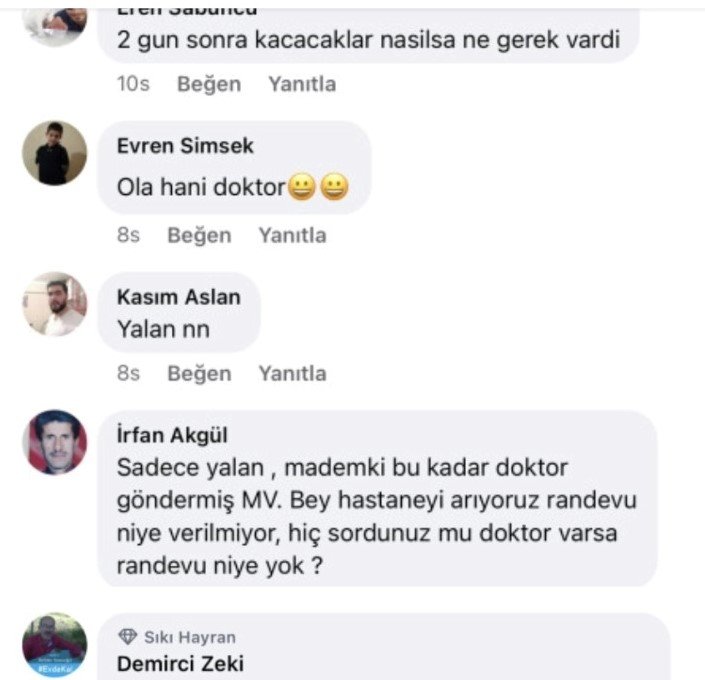Like Evren Simsek's comment
This screenshot has width=705, height=680.
click(x=199, y=236)
